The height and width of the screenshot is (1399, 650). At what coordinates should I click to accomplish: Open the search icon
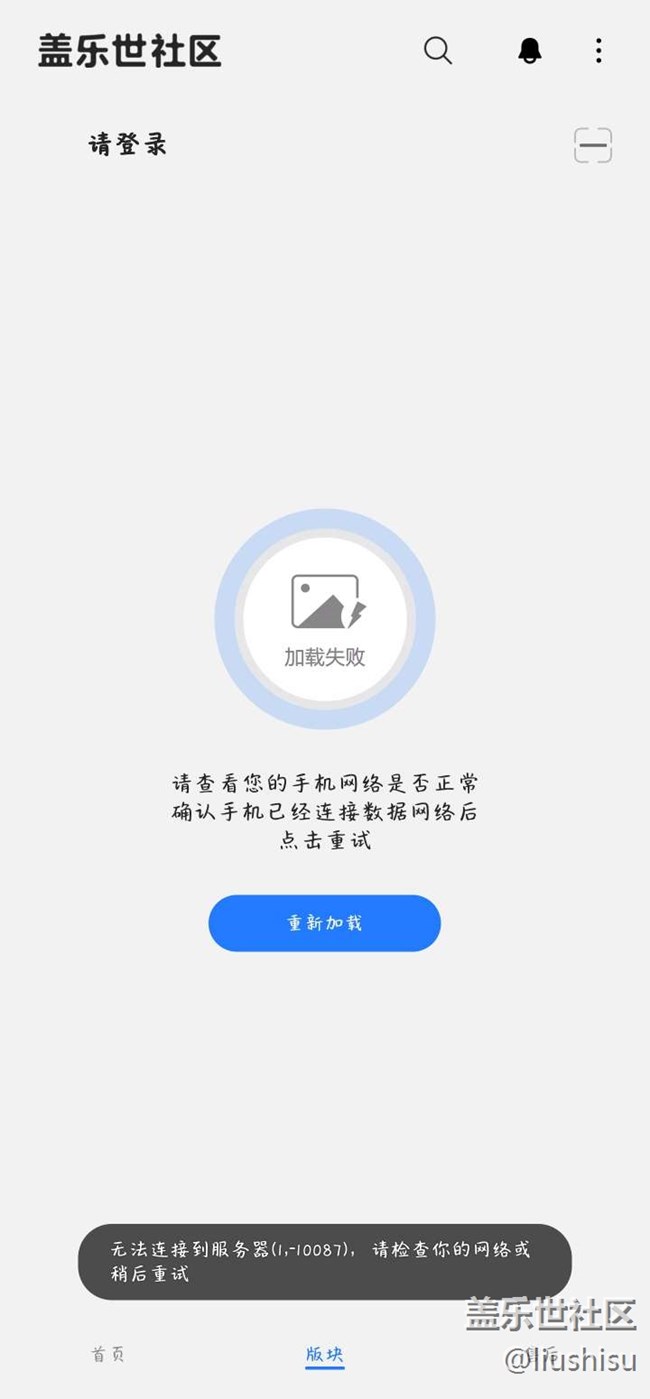pyautogui.click(x=438, y=51)
